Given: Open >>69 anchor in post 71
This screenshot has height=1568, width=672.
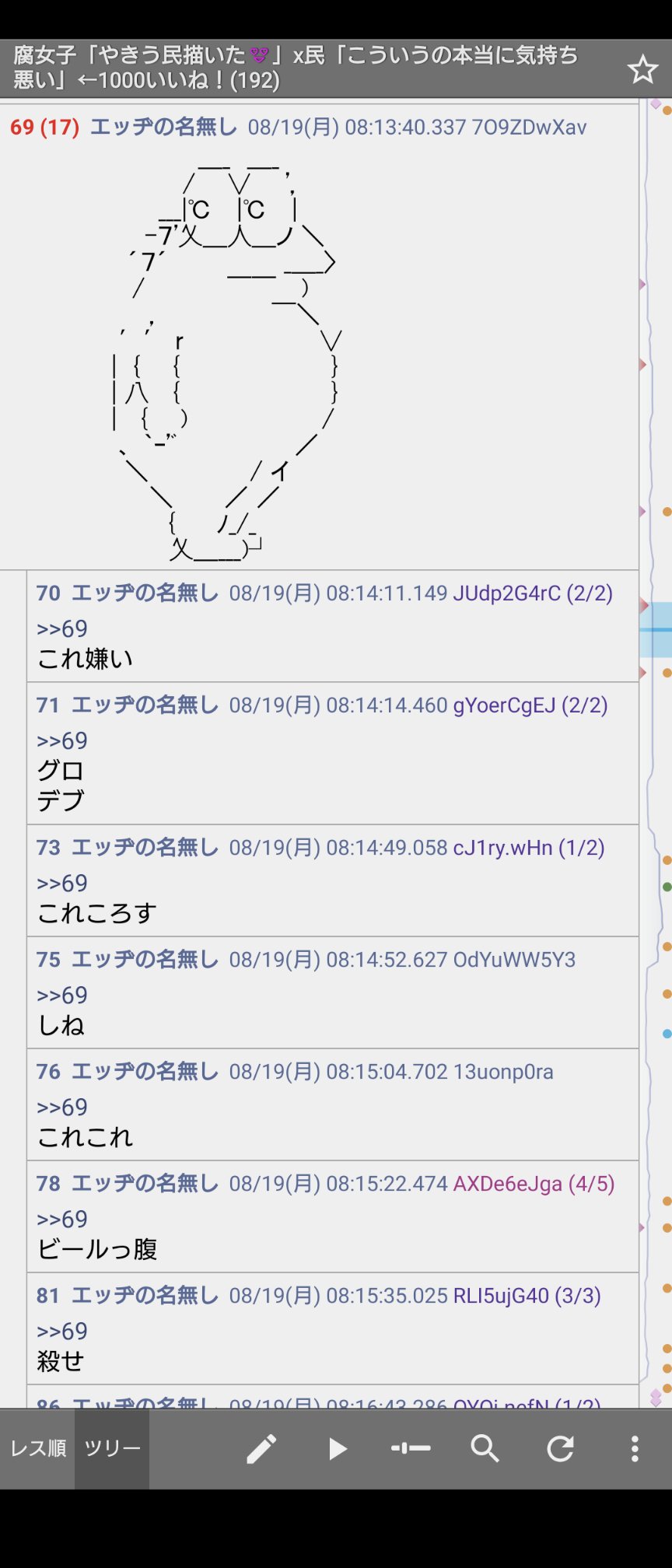Looking at the screenshot, I should pyautogui.click(x=62, y=740).
